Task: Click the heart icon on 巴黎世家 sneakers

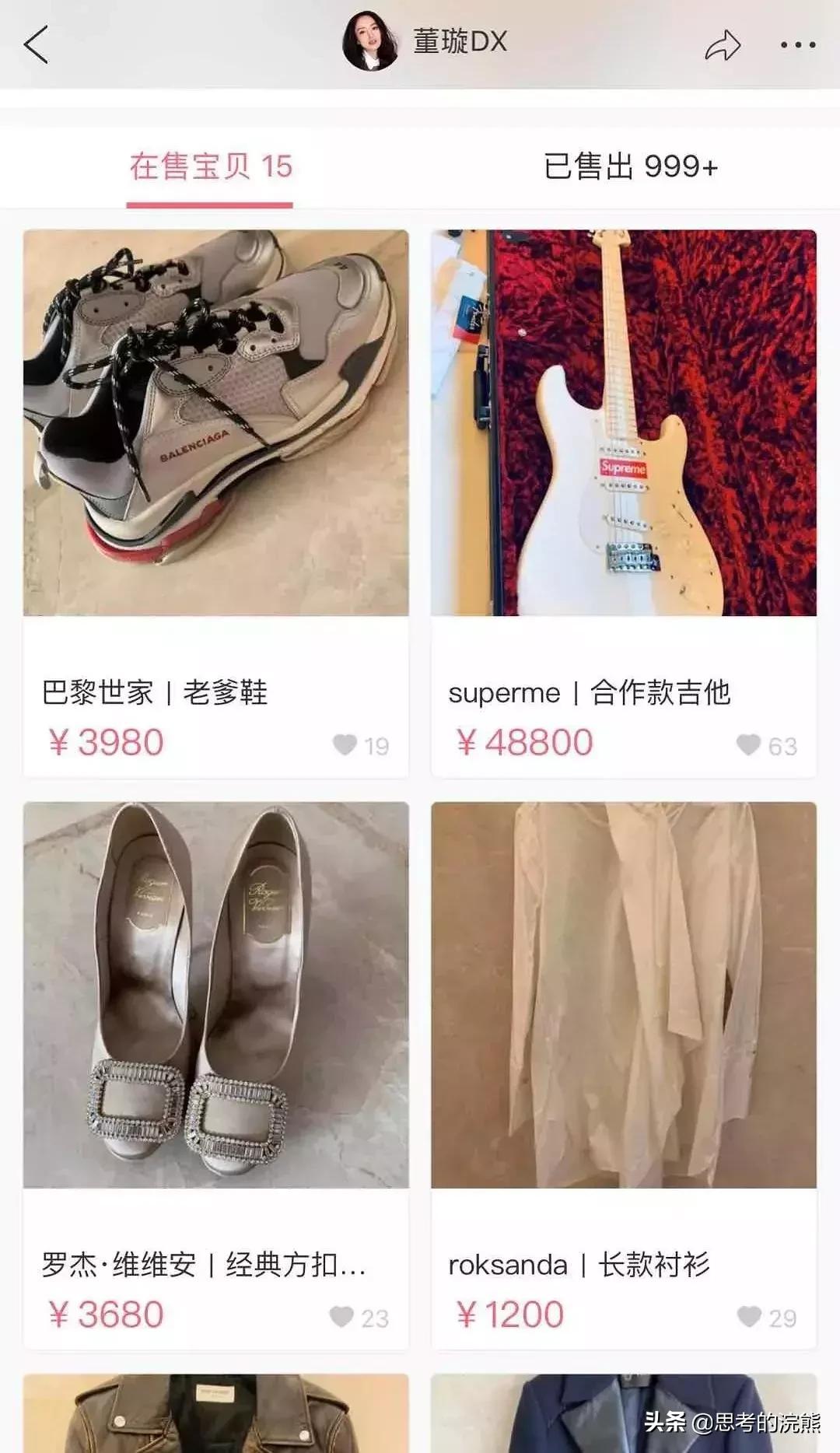Action: tap(343, 746)
